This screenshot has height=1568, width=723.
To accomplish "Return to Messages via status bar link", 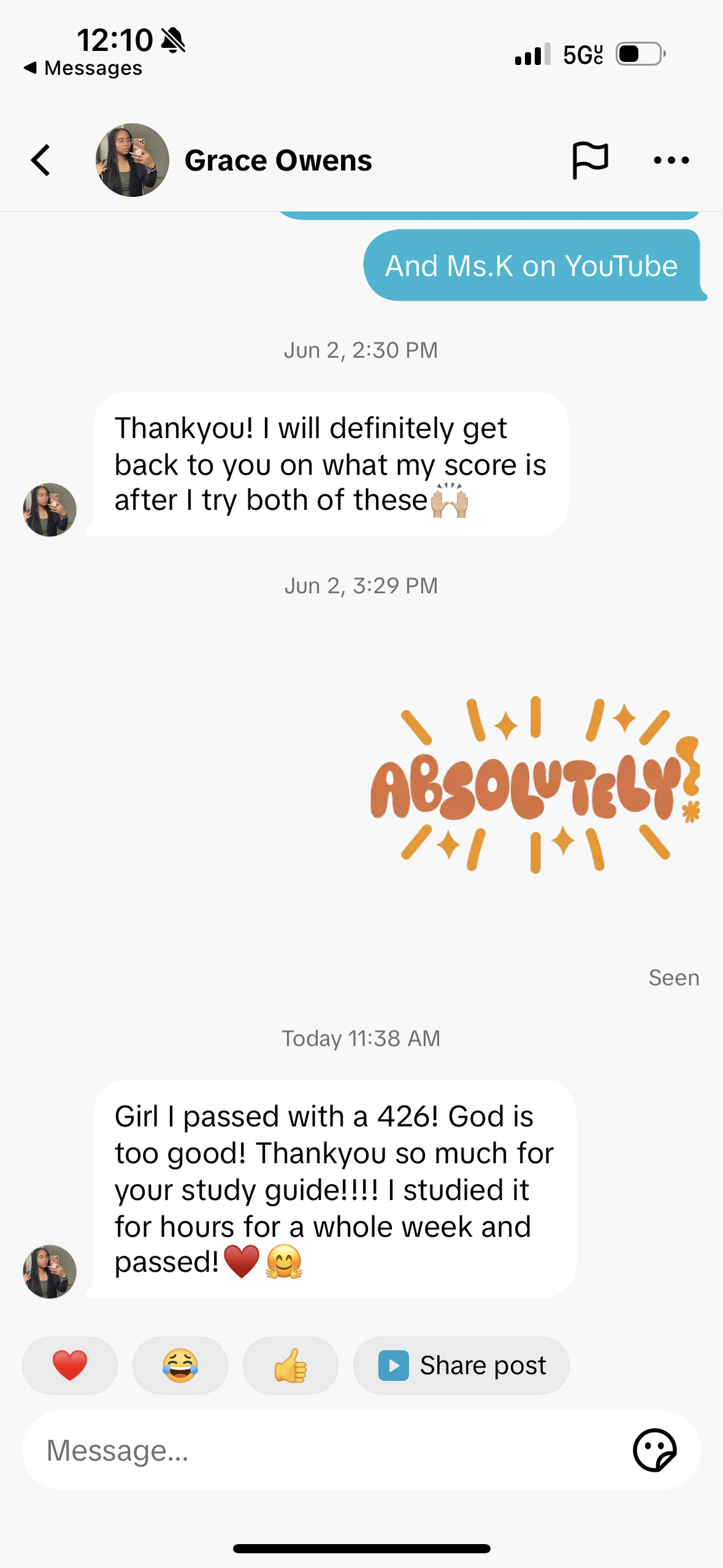I will click(x=83, y=68).
